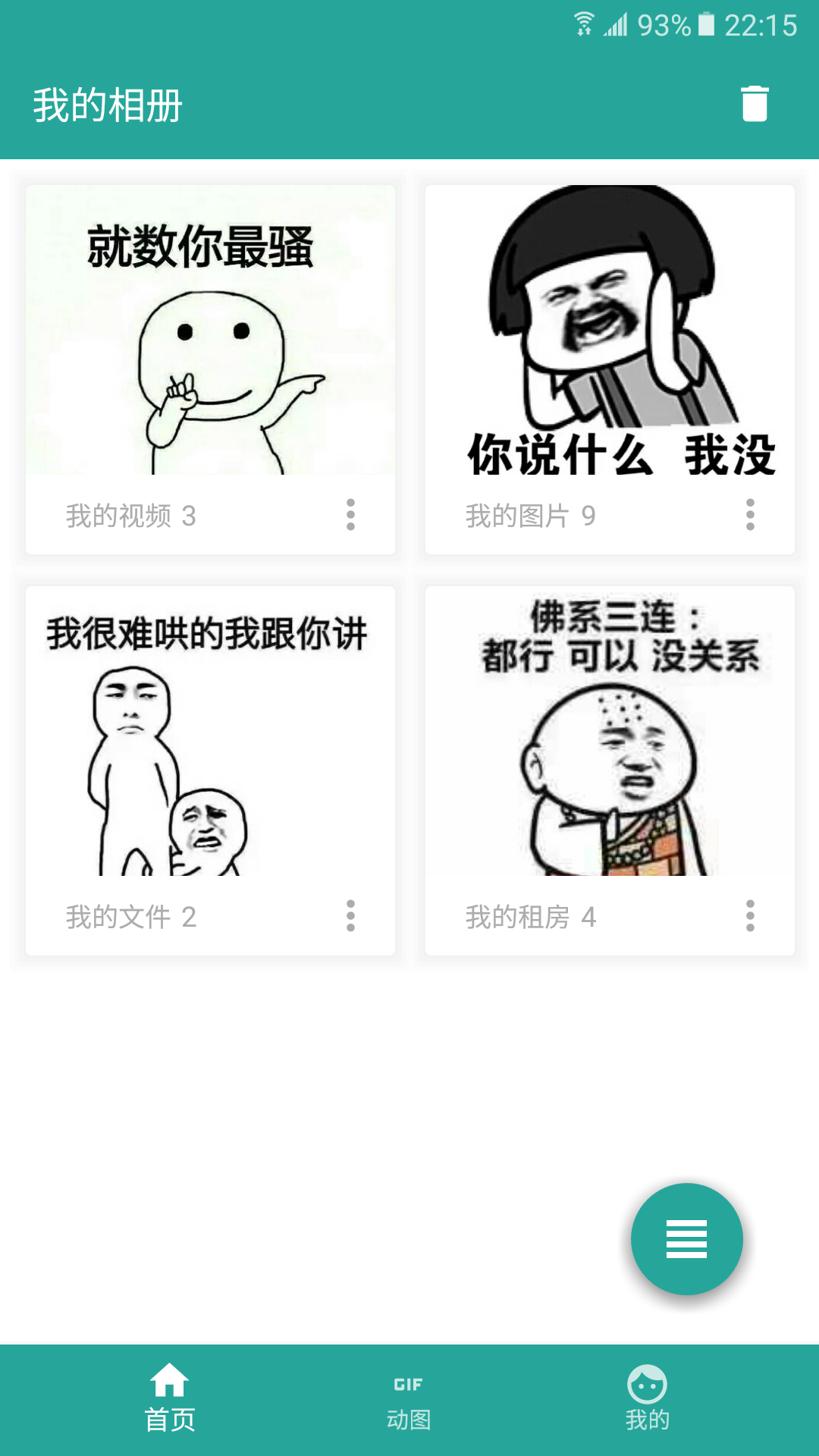The width and height of the screenshot is (819, 1456).
Task: Open overflow menu for 我的图片 album
Action: [x=750, y=516]
